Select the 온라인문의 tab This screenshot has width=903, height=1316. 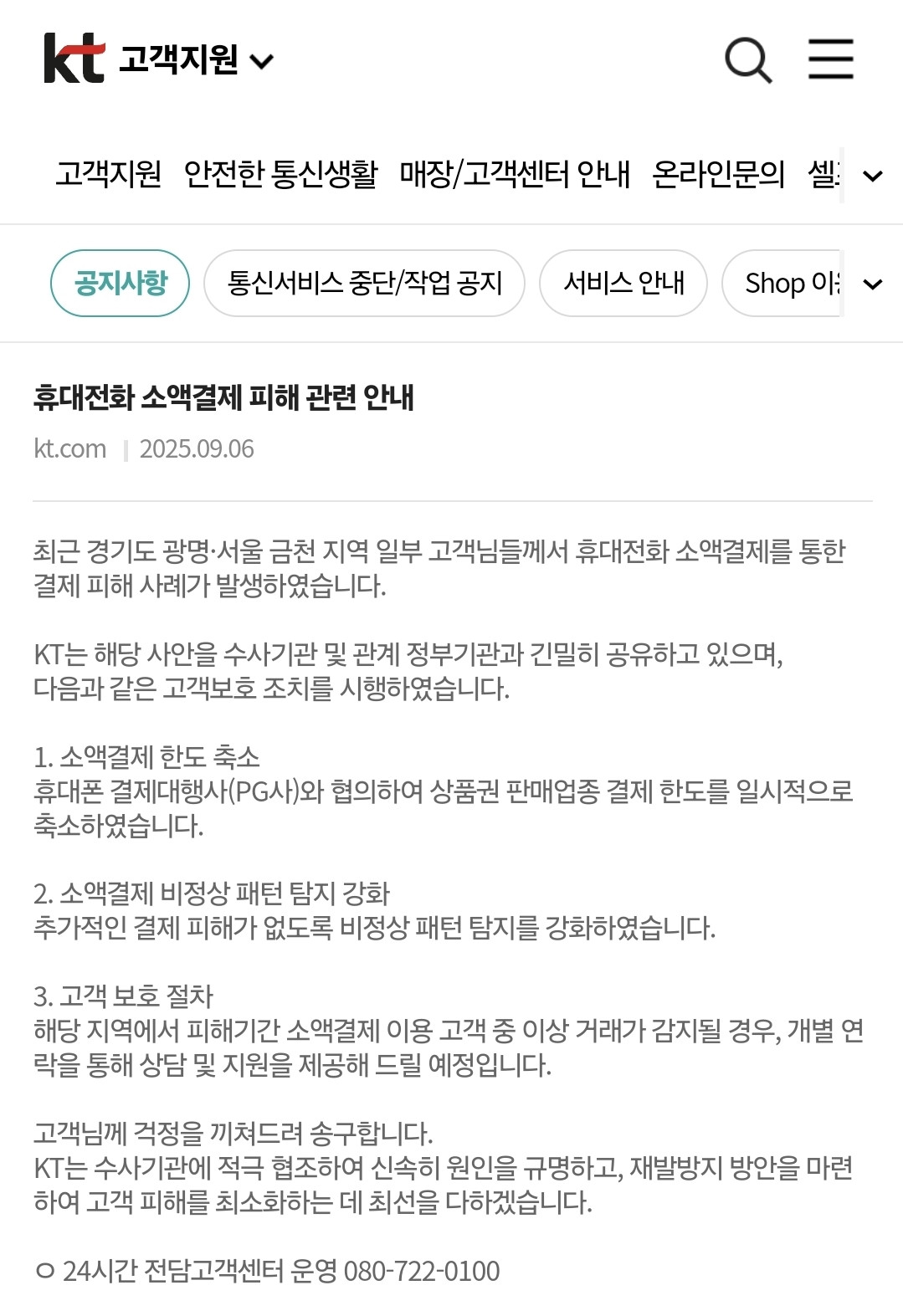(718, 174)
